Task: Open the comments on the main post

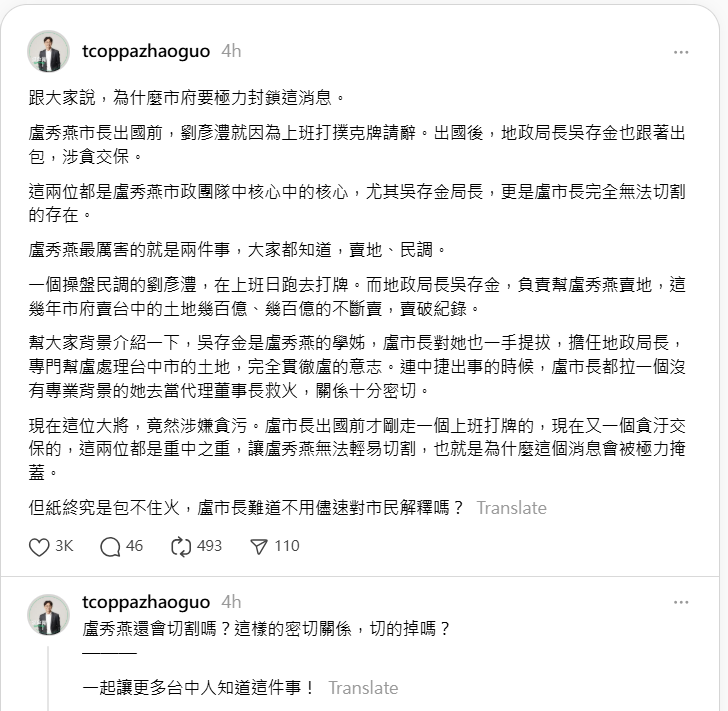Action: pyautogui.click(x=111, y=547)
